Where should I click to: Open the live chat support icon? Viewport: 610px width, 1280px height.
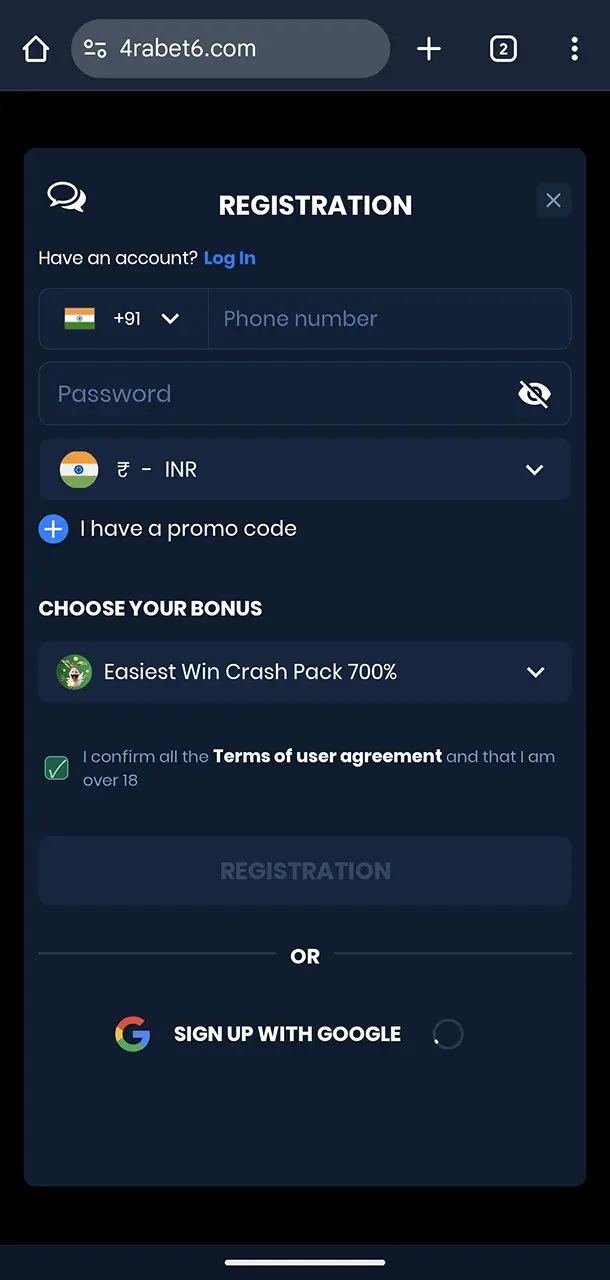point(66,197)
